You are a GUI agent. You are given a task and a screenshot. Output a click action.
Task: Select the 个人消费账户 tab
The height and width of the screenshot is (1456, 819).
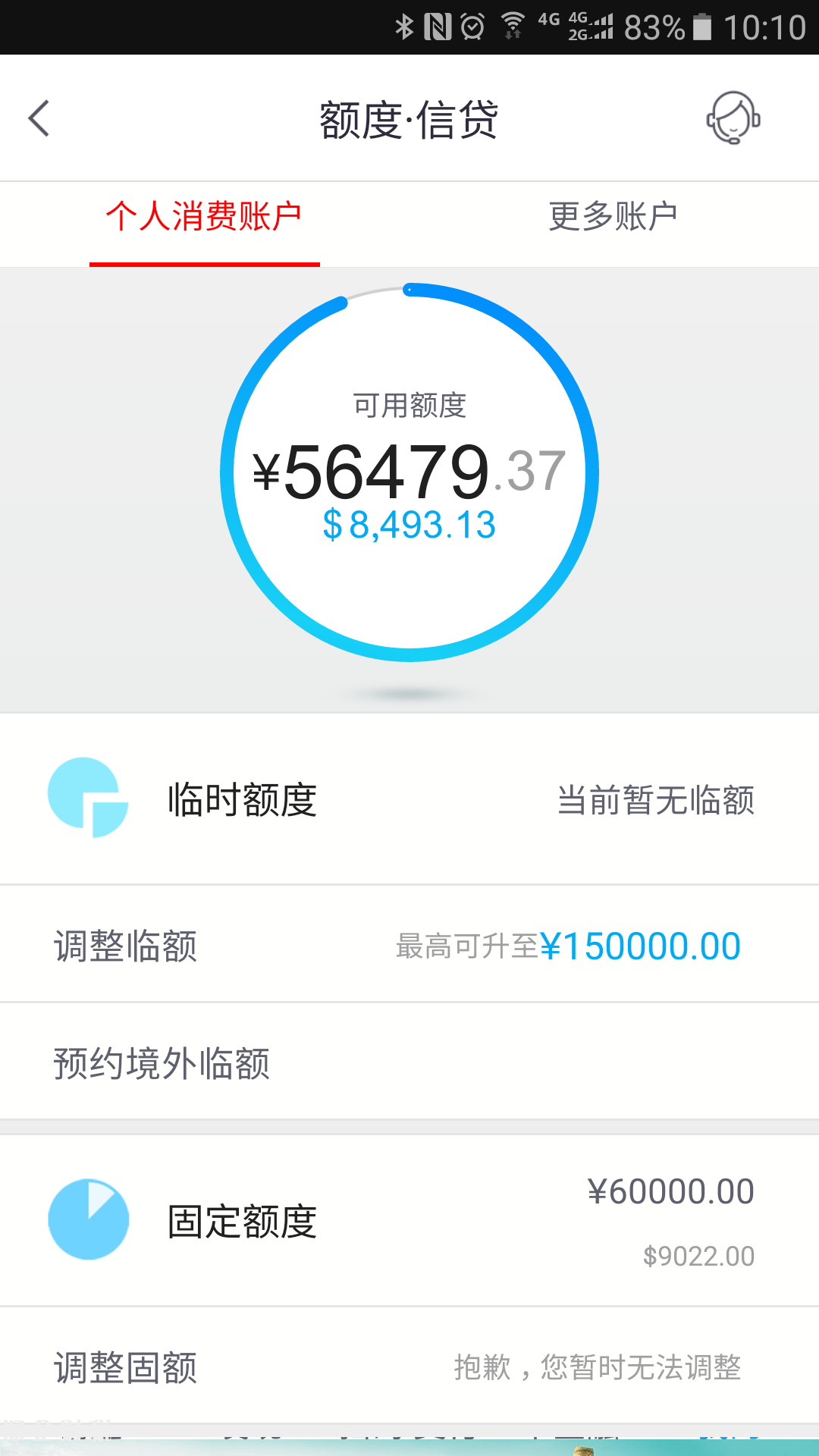pos(204,217)
